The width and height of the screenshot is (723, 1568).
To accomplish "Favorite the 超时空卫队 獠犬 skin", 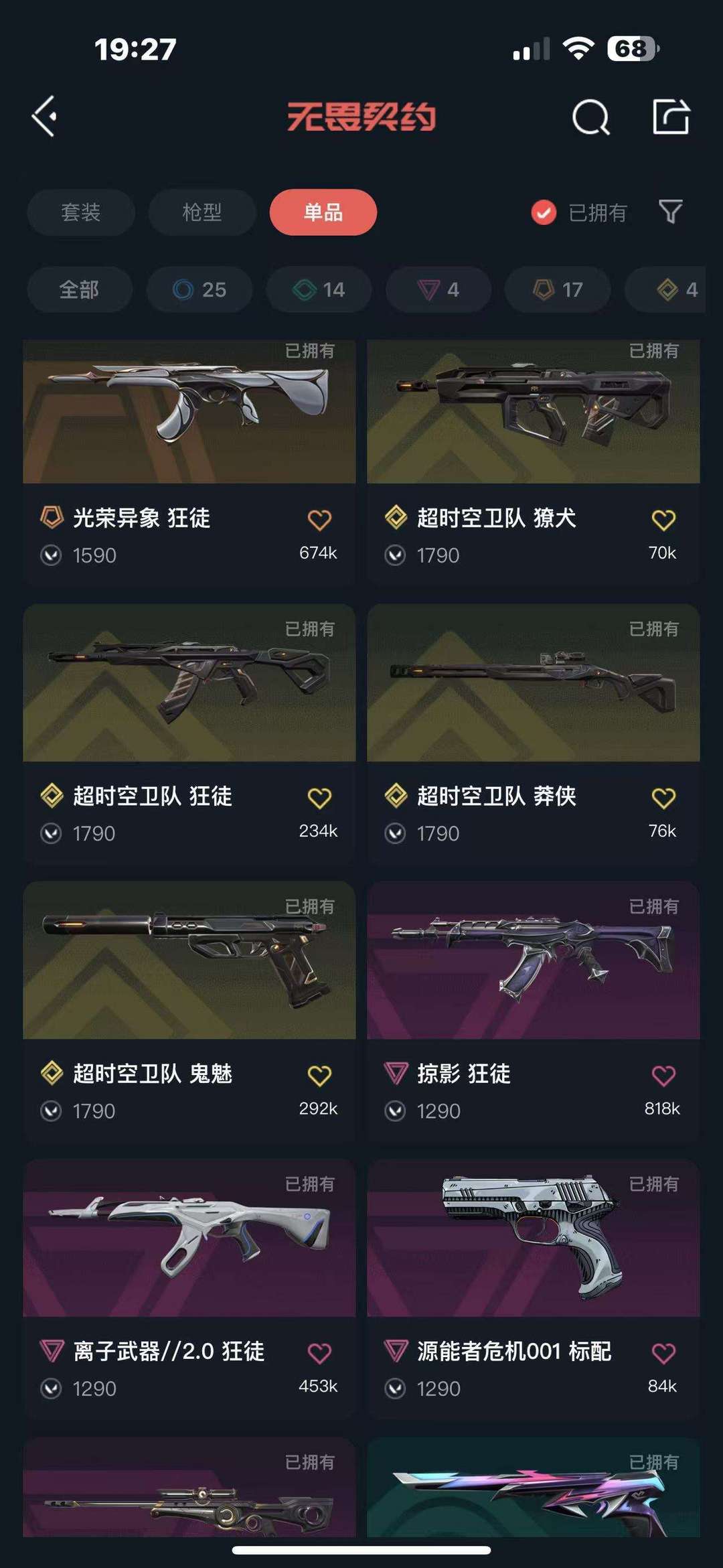I will [663, 520].
